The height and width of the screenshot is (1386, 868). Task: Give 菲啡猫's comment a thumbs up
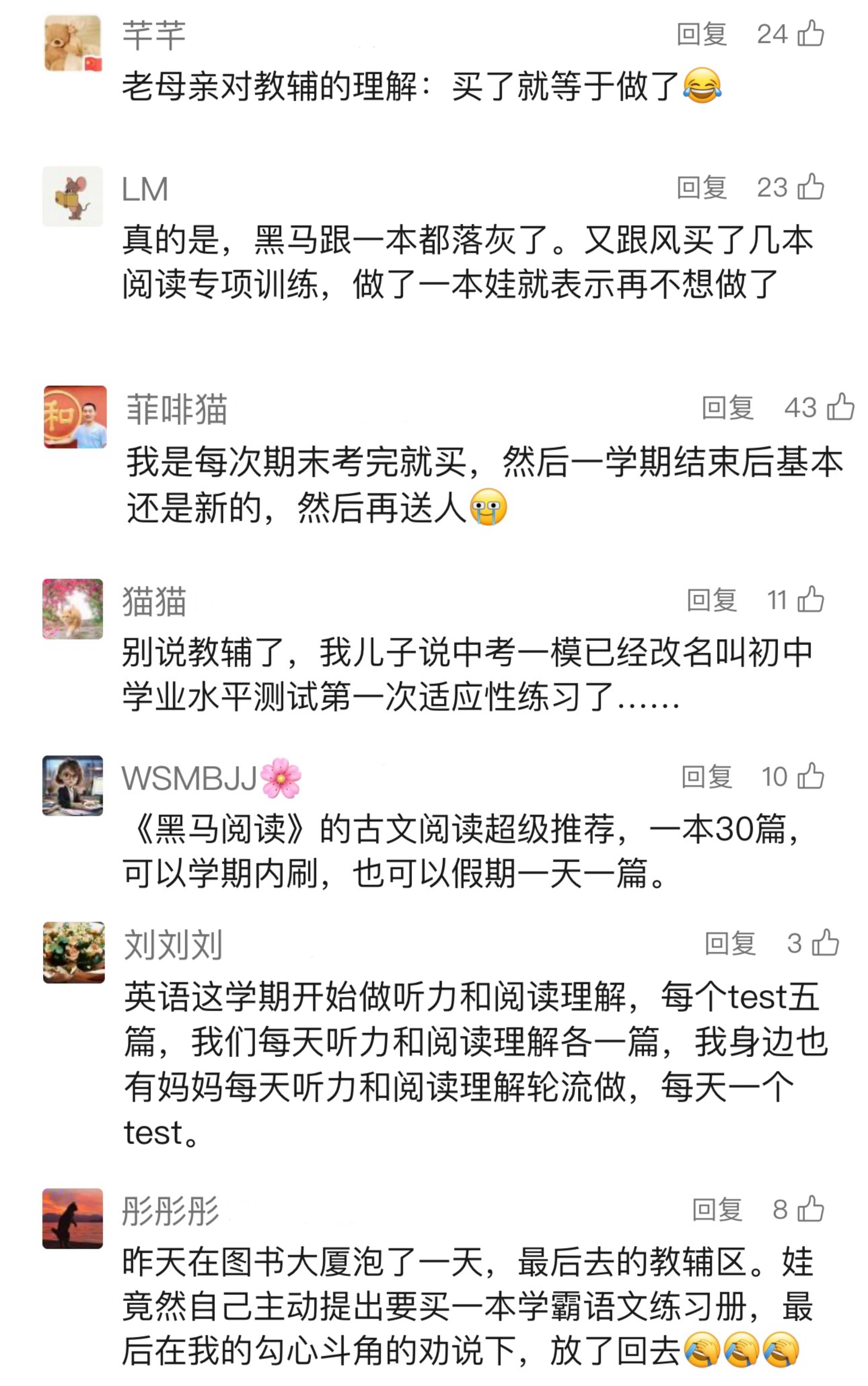(x=840, y=408)
